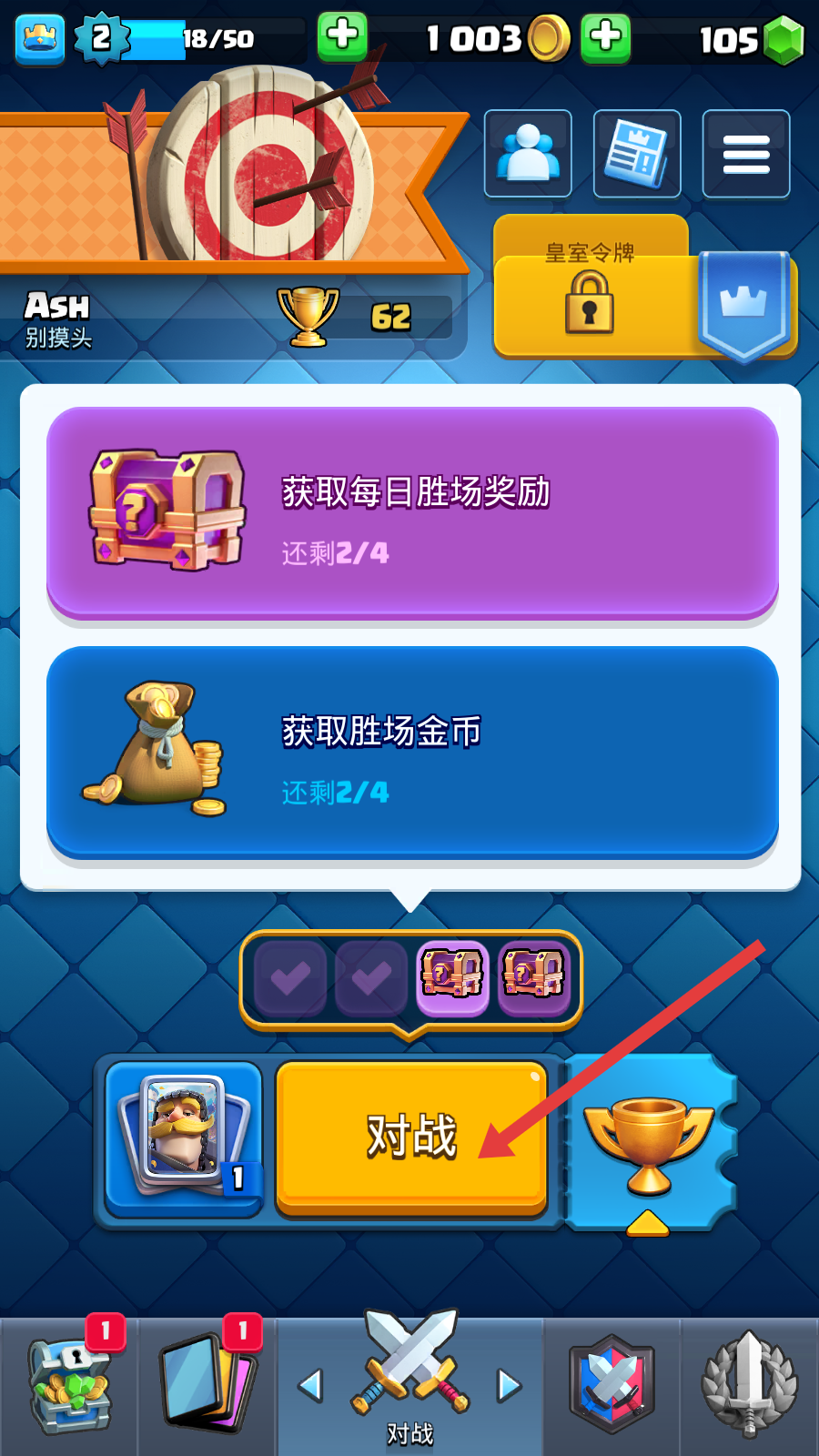This screenshot has height=1456, width=819.
Task: Open the 获取胜场金币 gold card
Action: point(412,752)
